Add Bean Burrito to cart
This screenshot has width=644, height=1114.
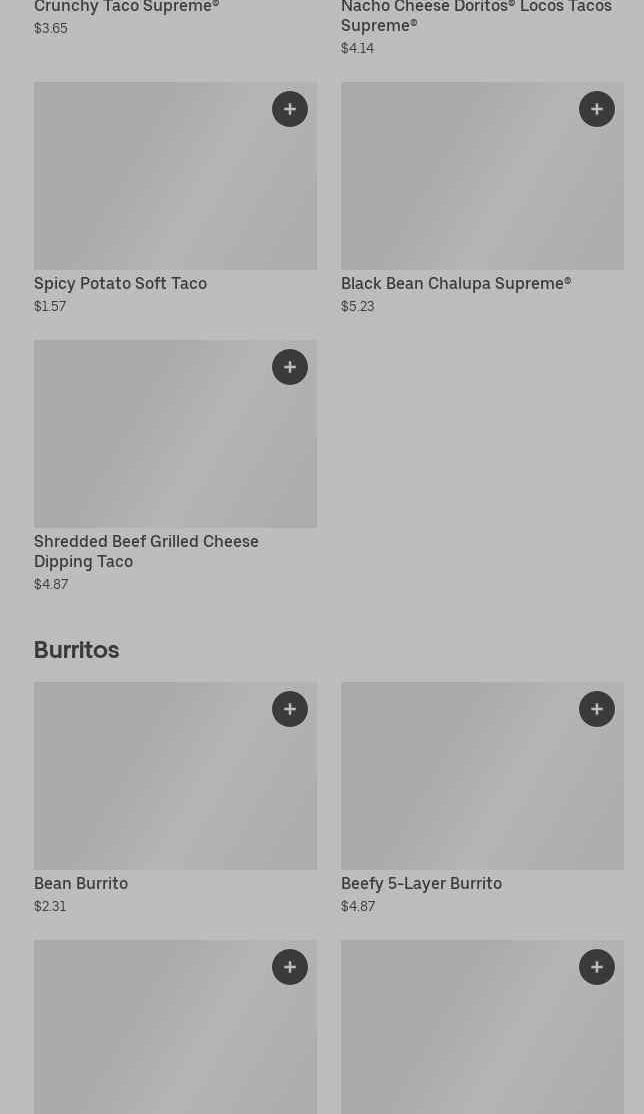(290, 709)
